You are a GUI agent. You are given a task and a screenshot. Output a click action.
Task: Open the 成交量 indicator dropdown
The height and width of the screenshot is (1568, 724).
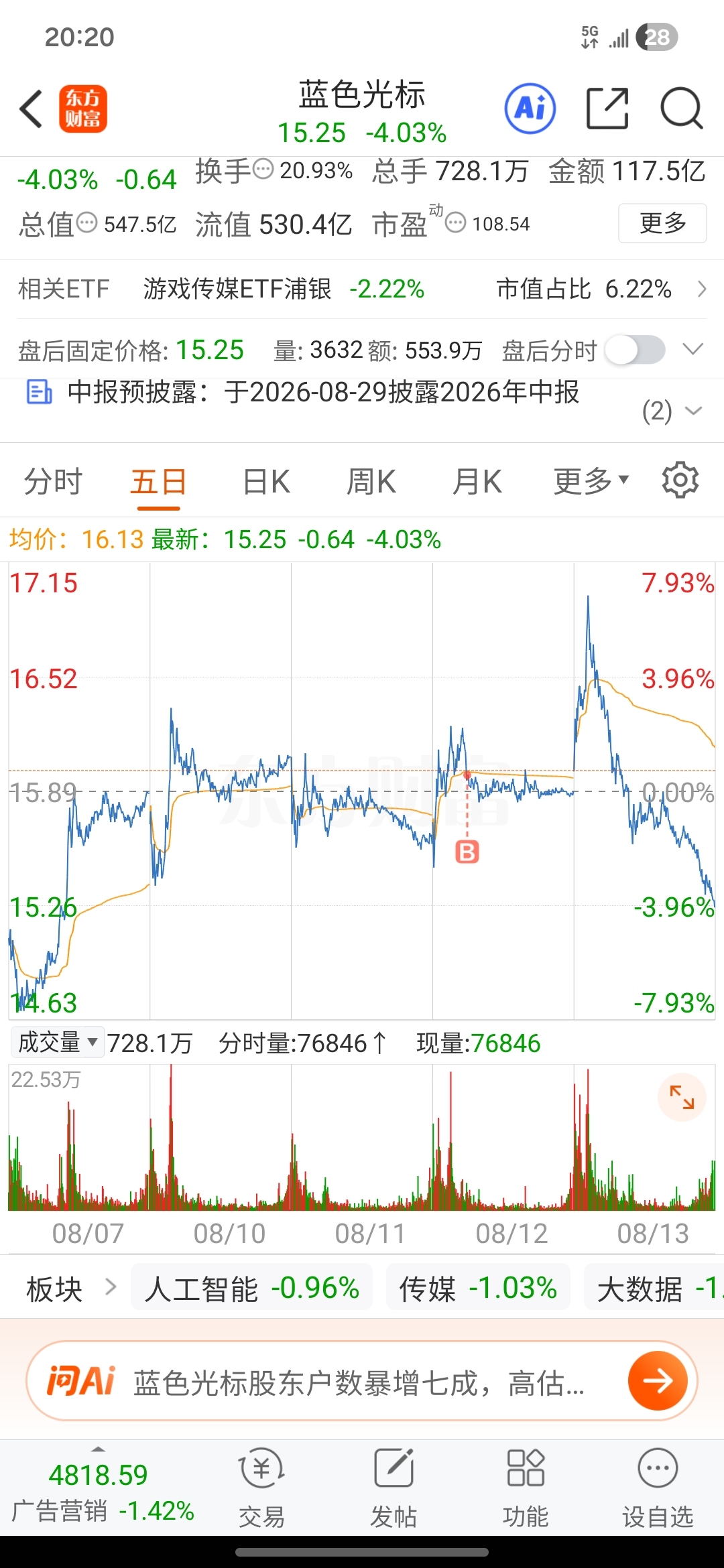(x=58, y=1043)
